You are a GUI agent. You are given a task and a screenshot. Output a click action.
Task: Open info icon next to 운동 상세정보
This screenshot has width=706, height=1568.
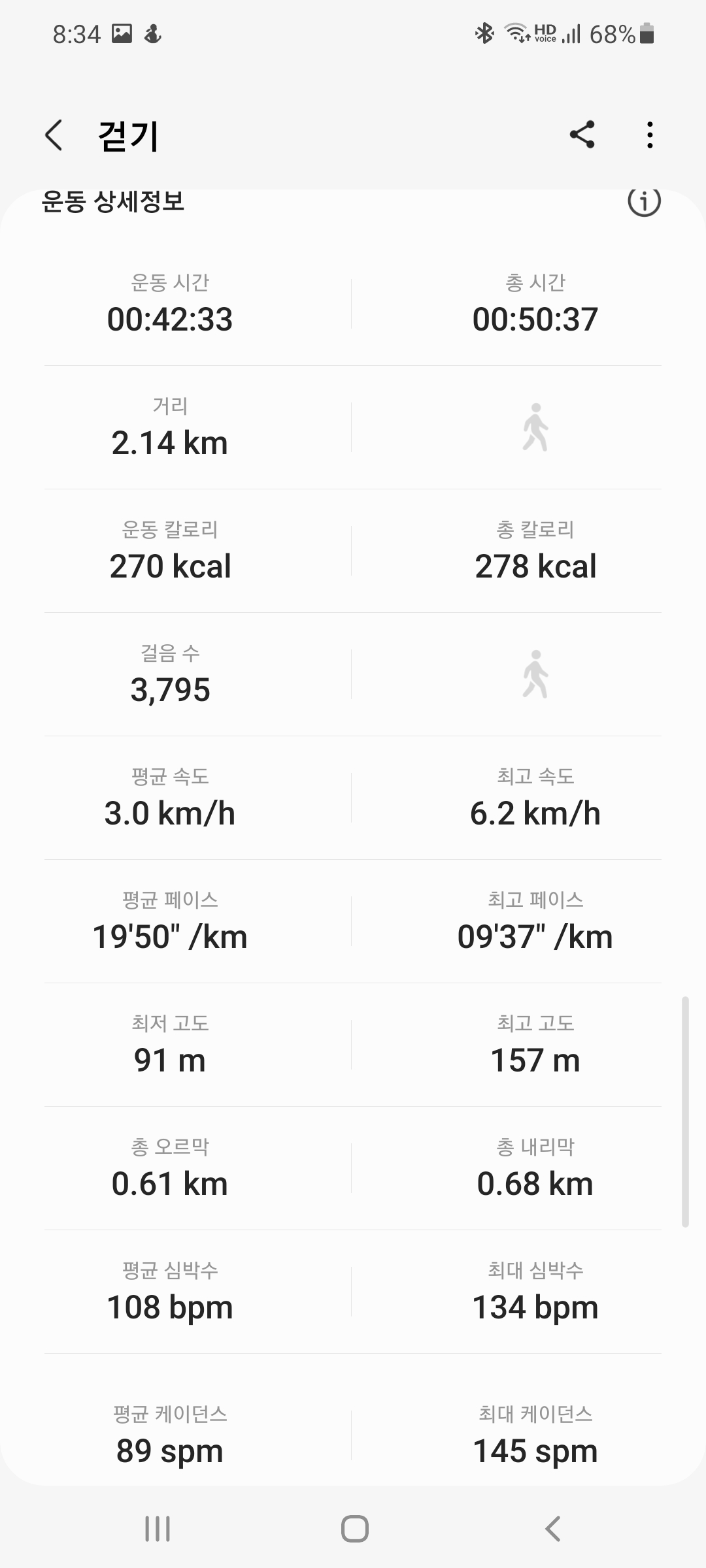(x=644, y=202)
